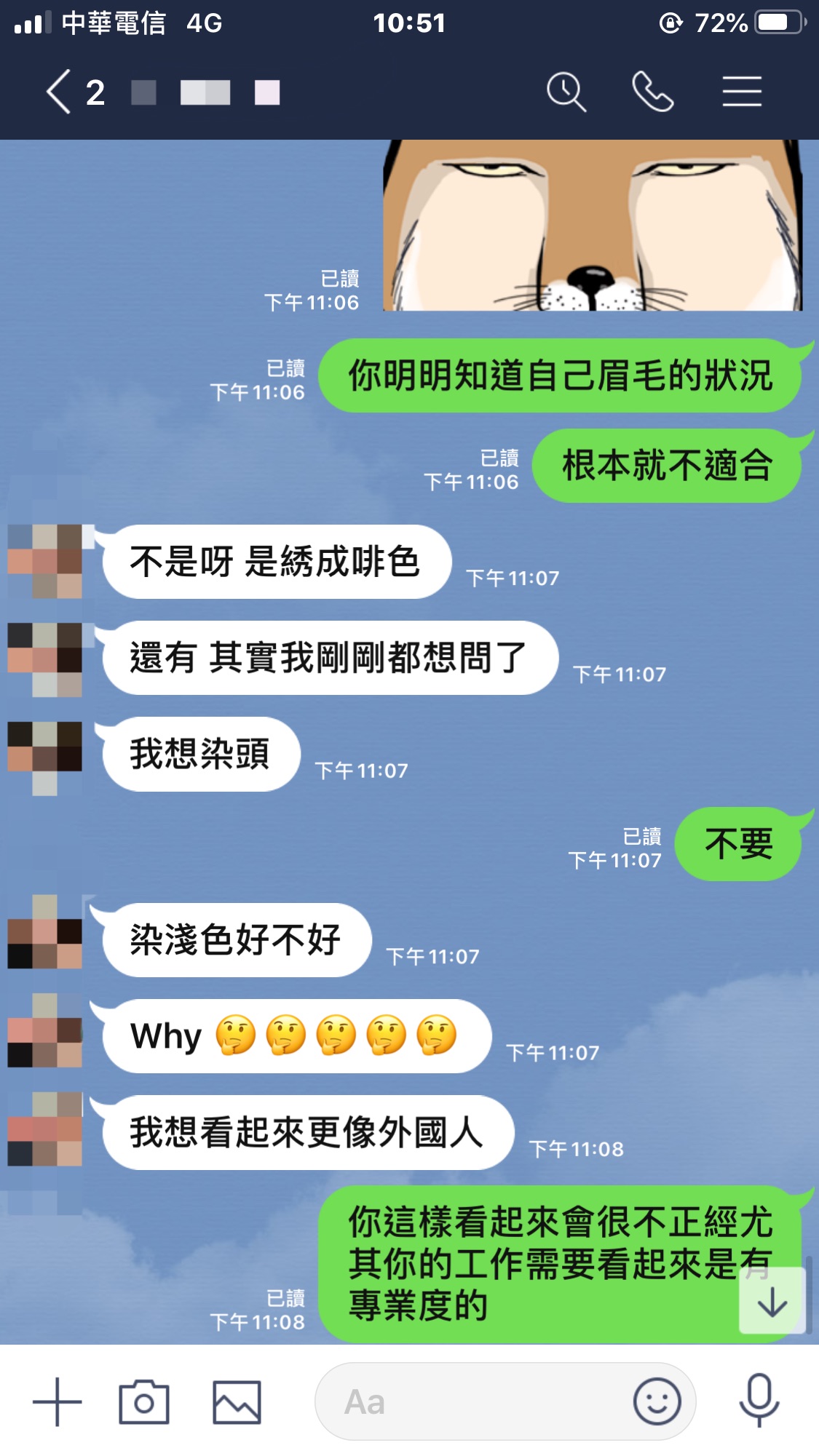Search within this chat
This screenshot has width=819, height=1456.
[x=566, y=92]
